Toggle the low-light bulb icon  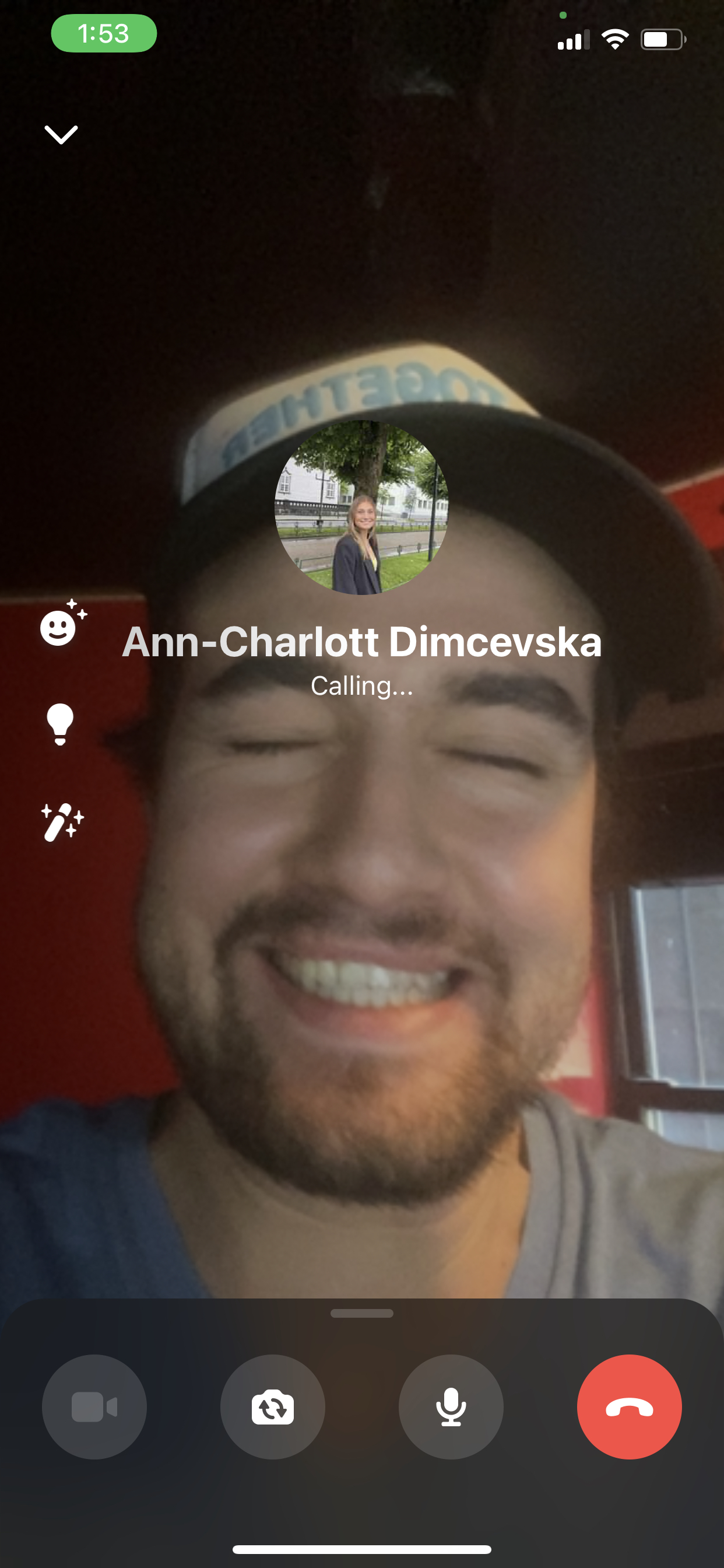point(60,724)
